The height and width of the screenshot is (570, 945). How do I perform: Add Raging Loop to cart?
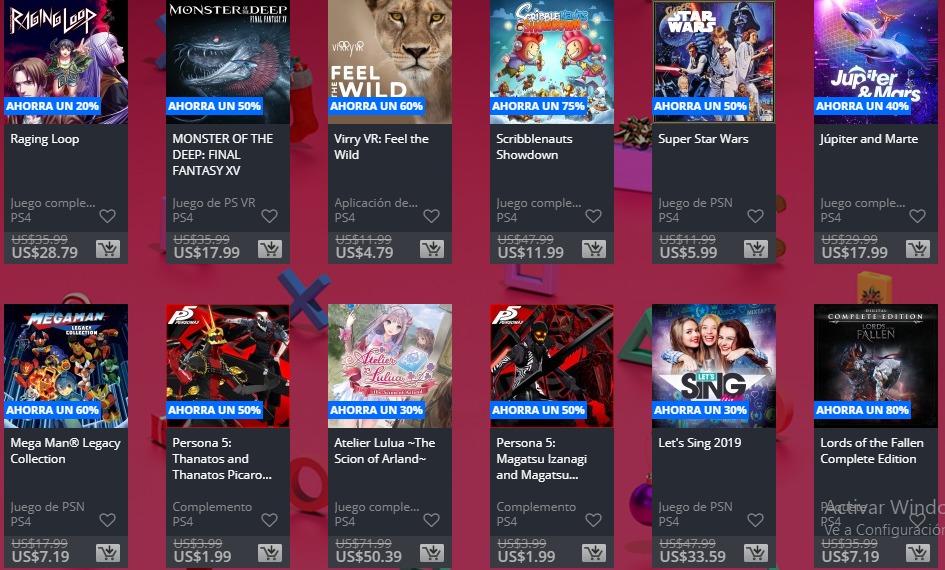click(107, 249)
